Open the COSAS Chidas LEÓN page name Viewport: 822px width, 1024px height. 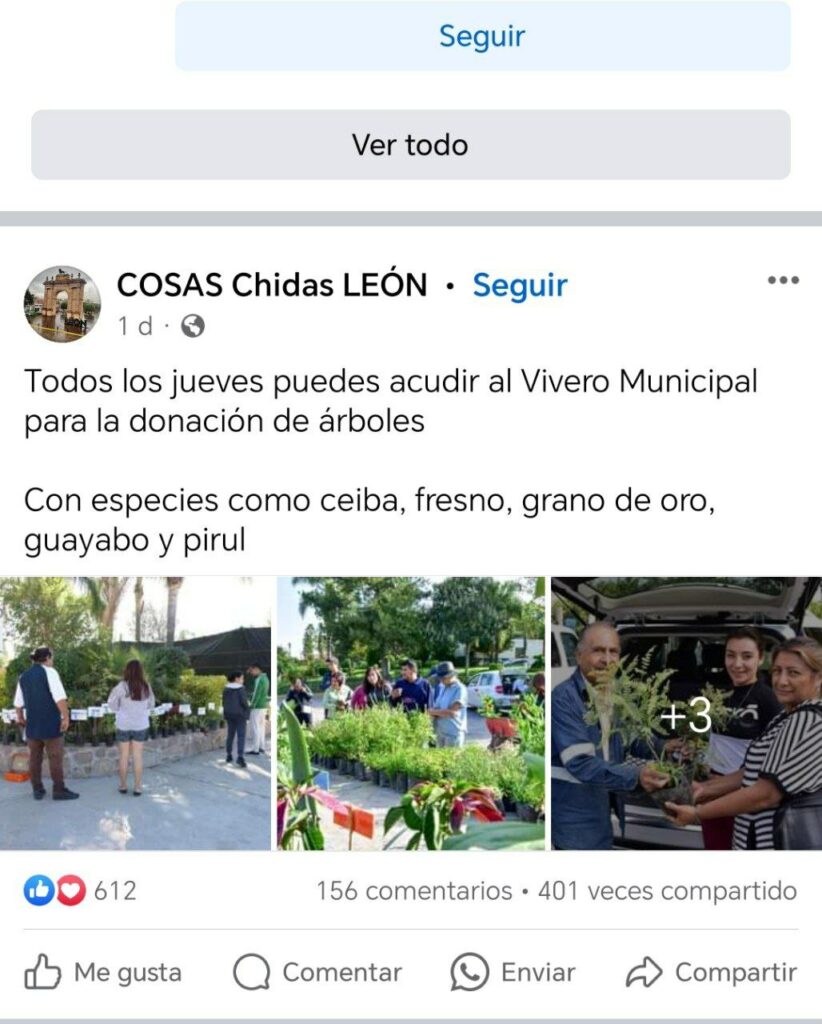coord(272,285)
